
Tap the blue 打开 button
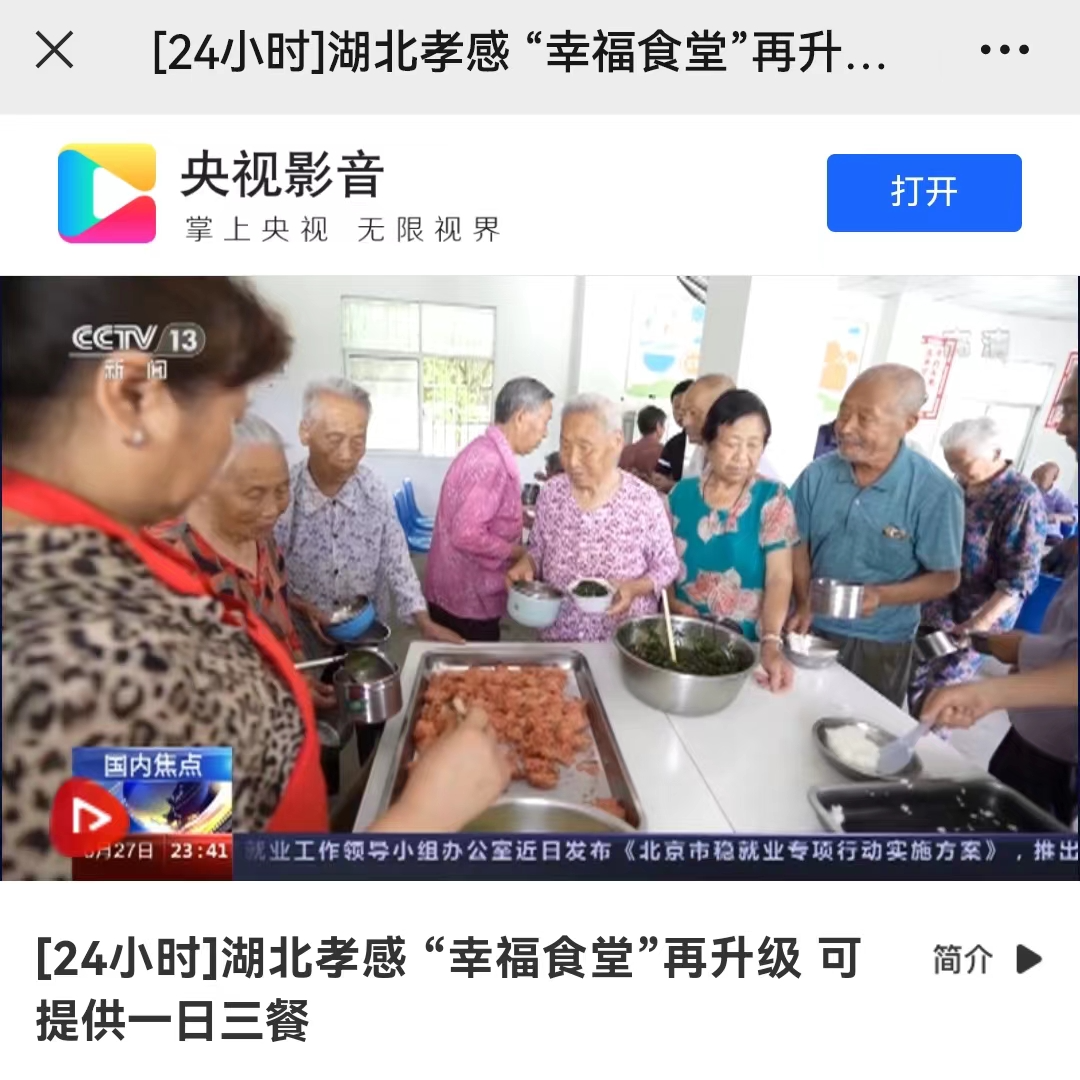pos(923,192)
